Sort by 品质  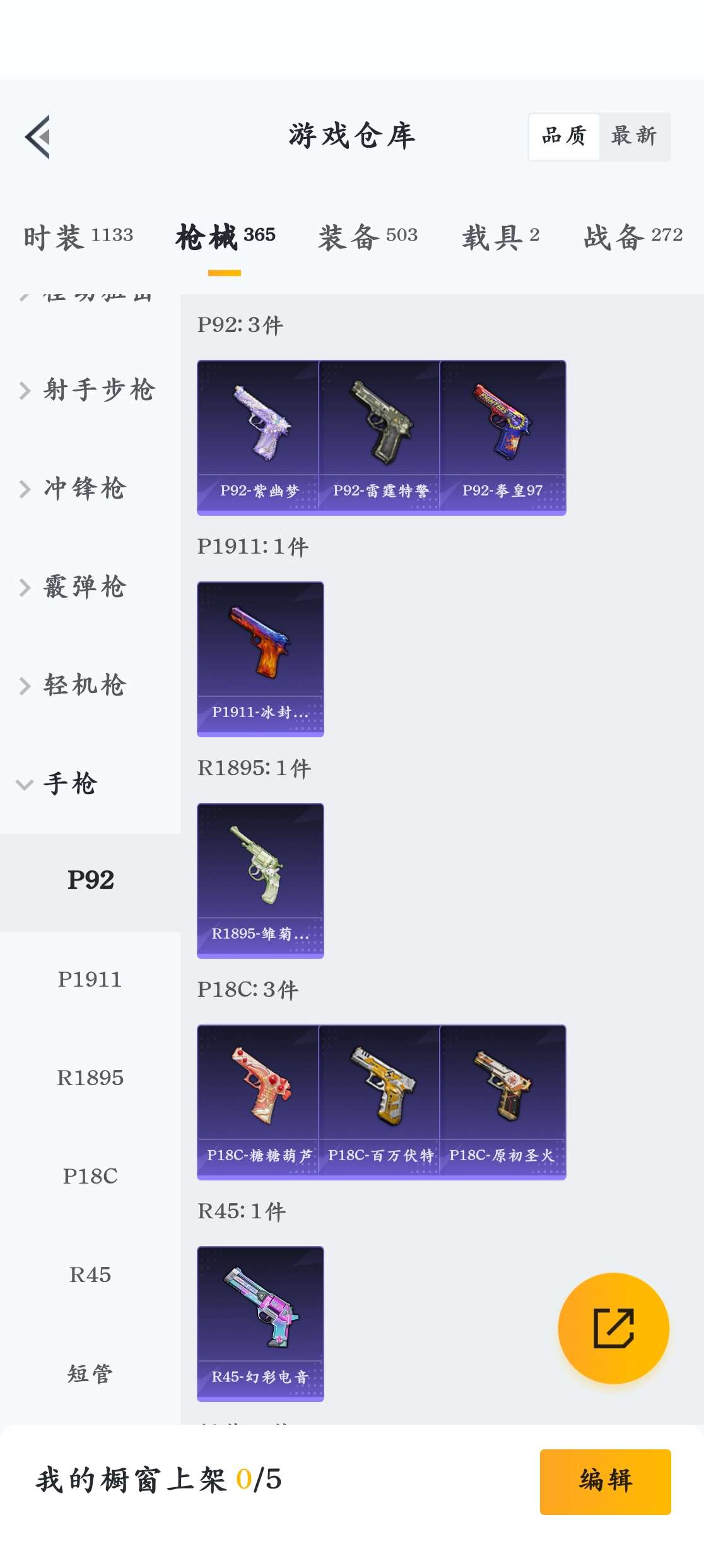point(564,136)
